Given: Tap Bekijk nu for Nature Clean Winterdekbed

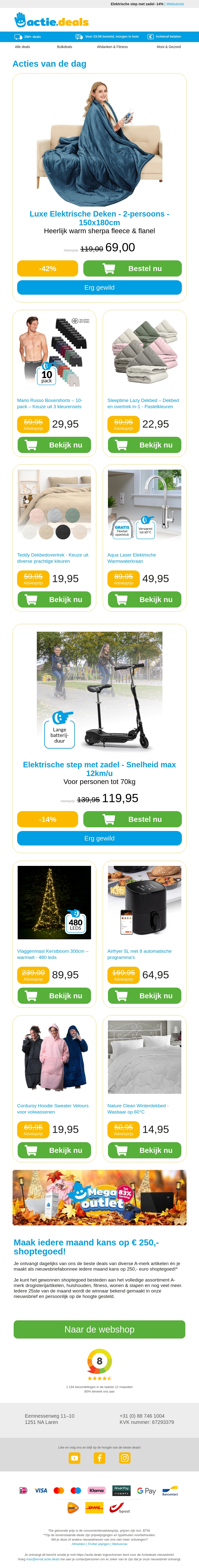Looking at the screenshot, I should click(x=144, y=1150).
